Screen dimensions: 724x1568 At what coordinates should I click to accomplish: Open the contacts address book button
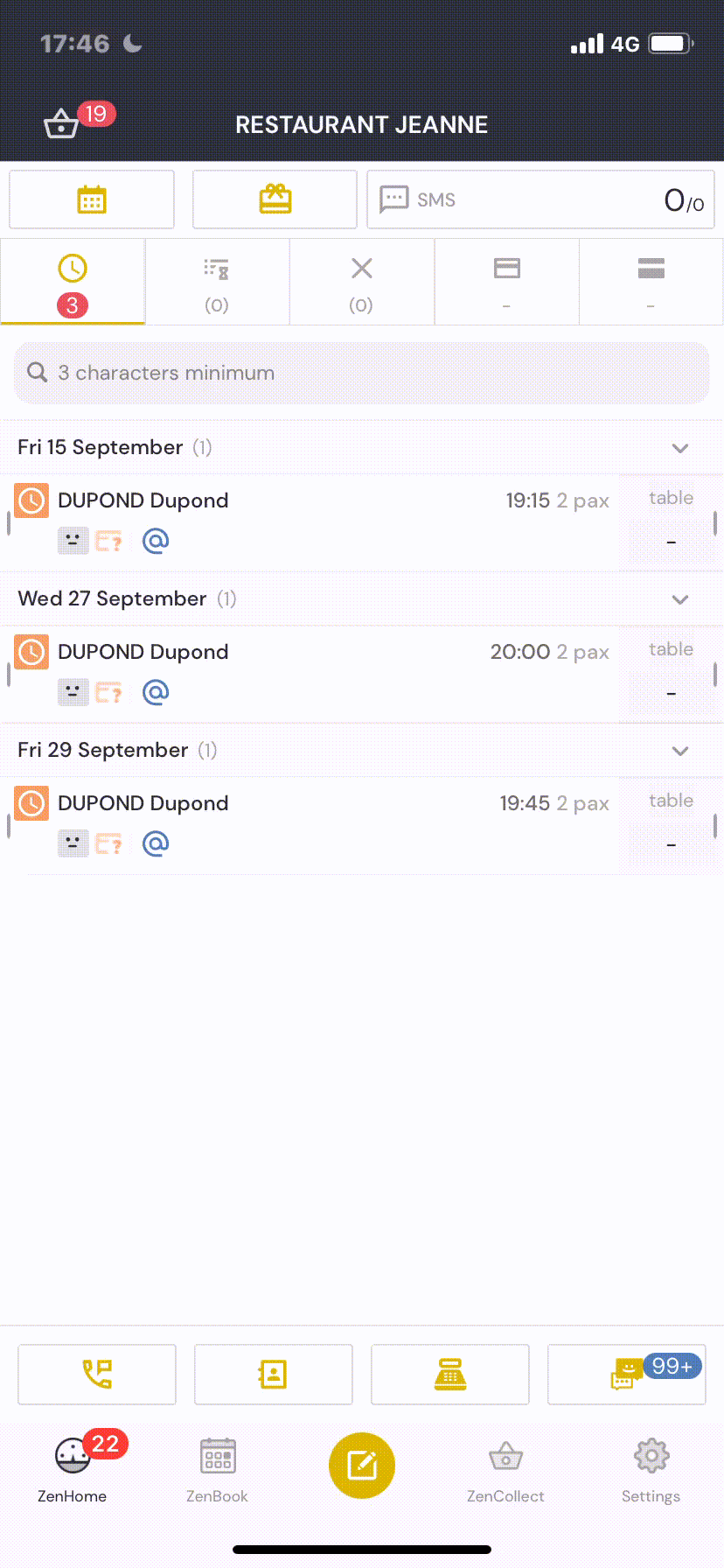pos(274,1374)
